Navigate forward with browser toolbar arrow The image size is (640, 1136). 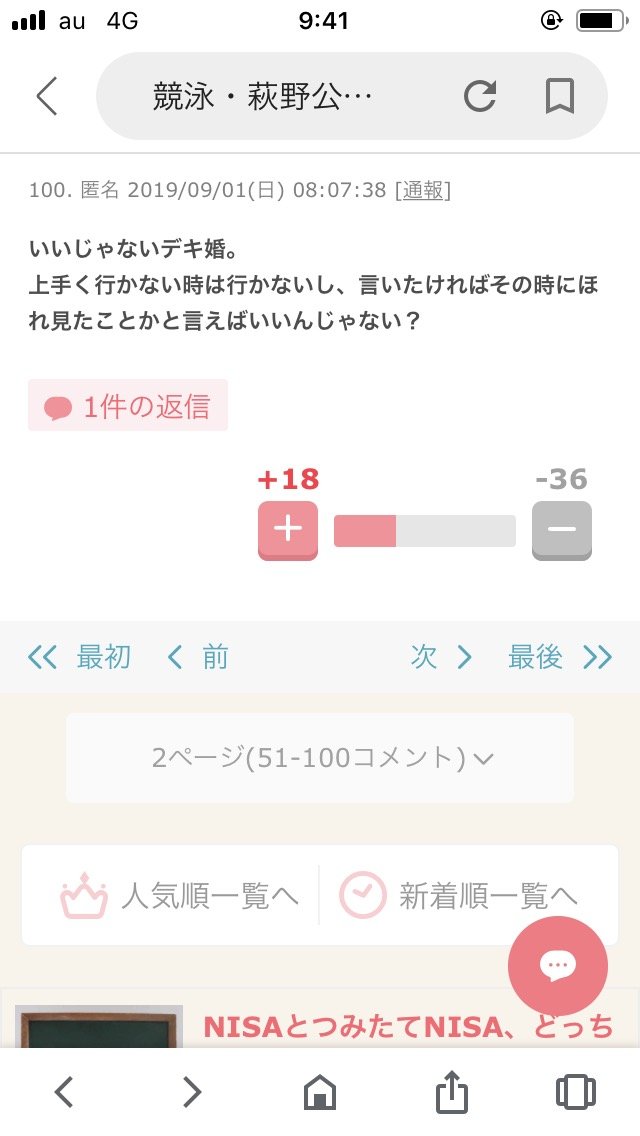point(191,1091)
